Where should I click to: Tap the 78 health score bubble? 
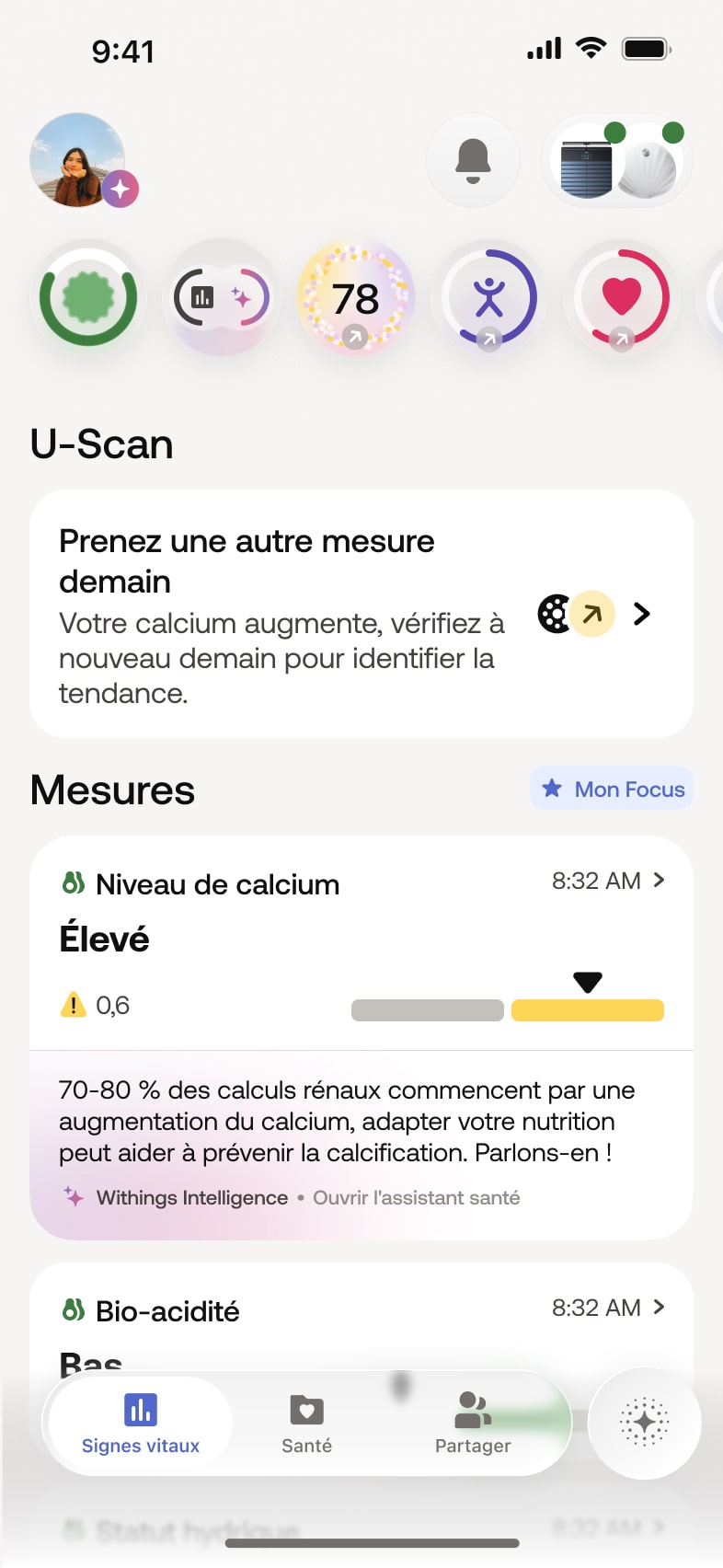354,297
